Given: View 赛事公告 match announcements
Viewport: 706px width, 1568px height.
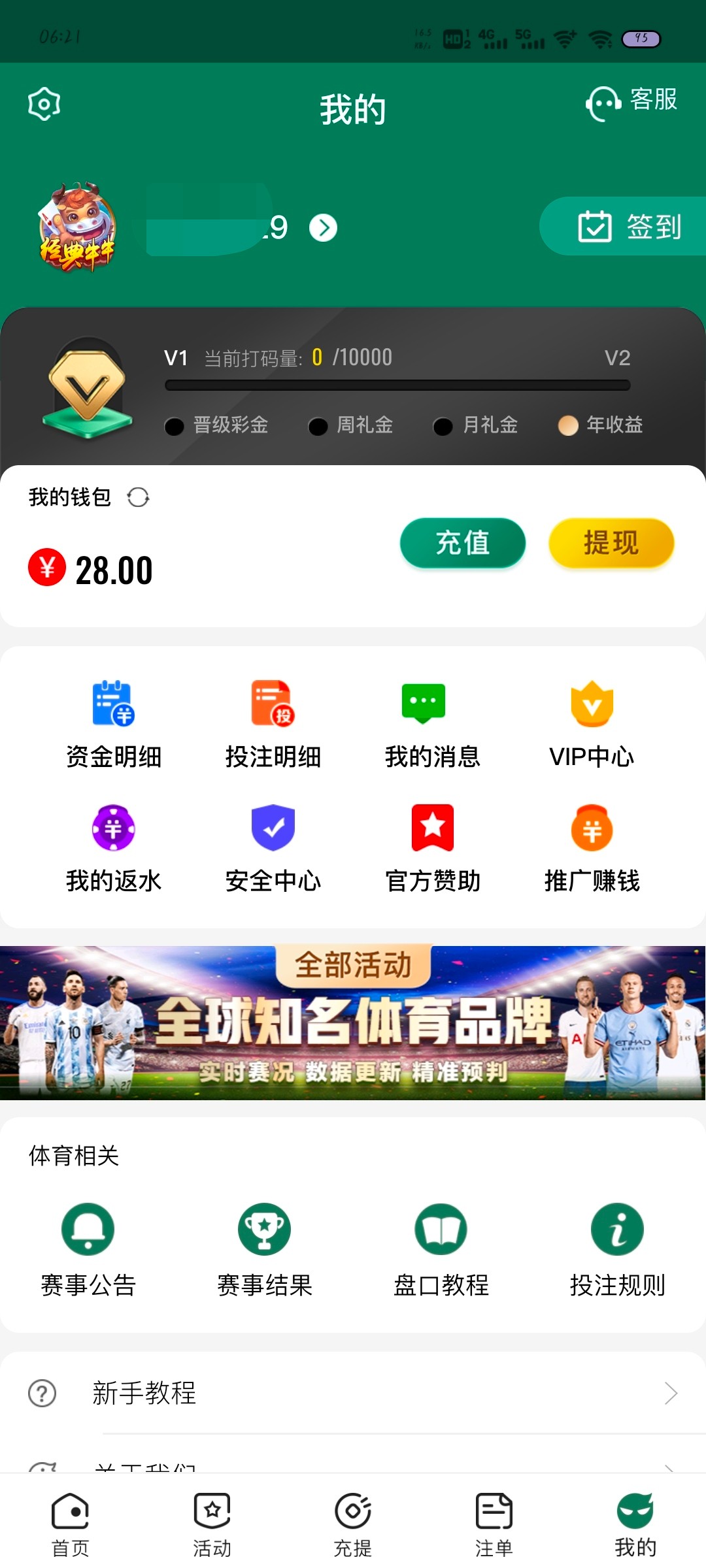Looking at the screenshot, I should point(88,1249).
